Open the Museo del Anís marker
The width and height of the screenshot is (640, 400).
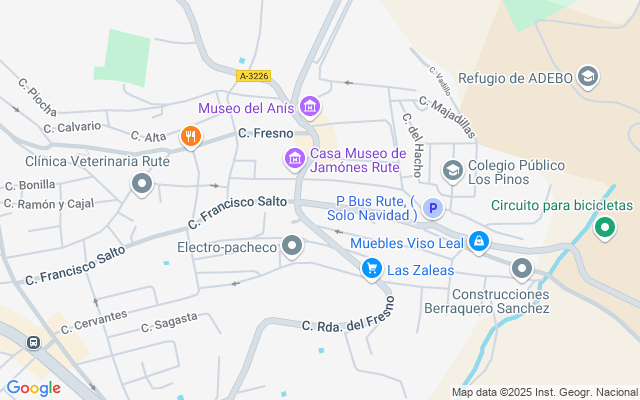(310, 107)
